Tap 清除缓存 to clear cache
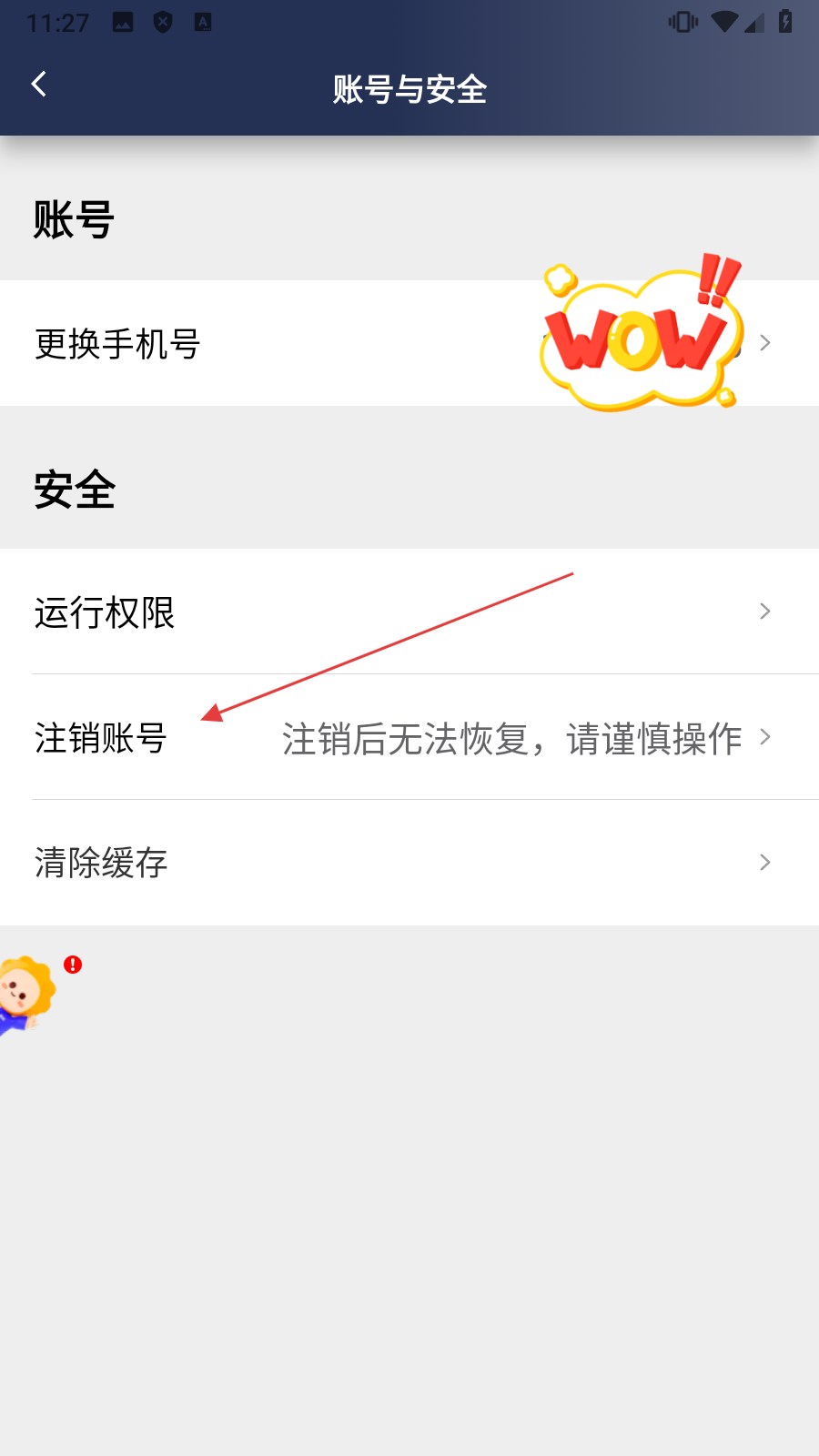The image size is (819, 1456). click(102, 863)
